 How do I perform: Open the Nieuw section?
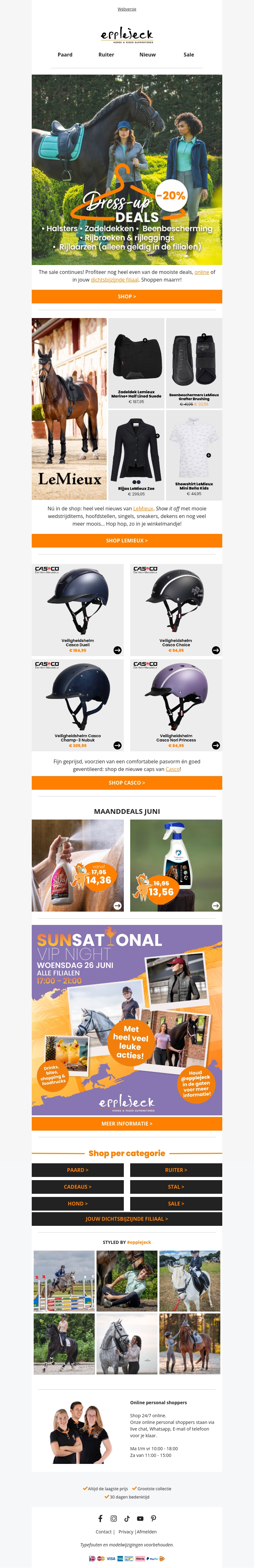point(147,55)
